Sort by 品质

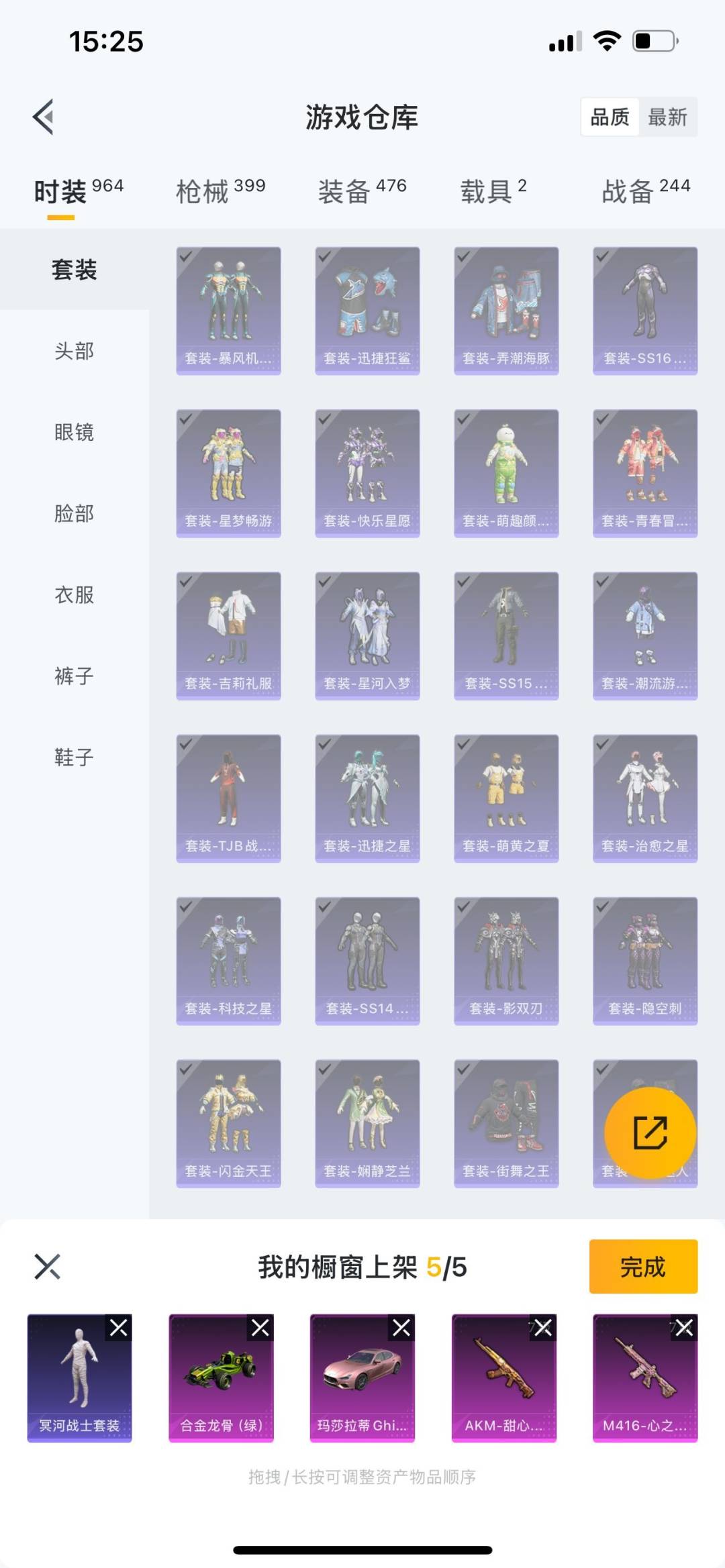(610, 117)
